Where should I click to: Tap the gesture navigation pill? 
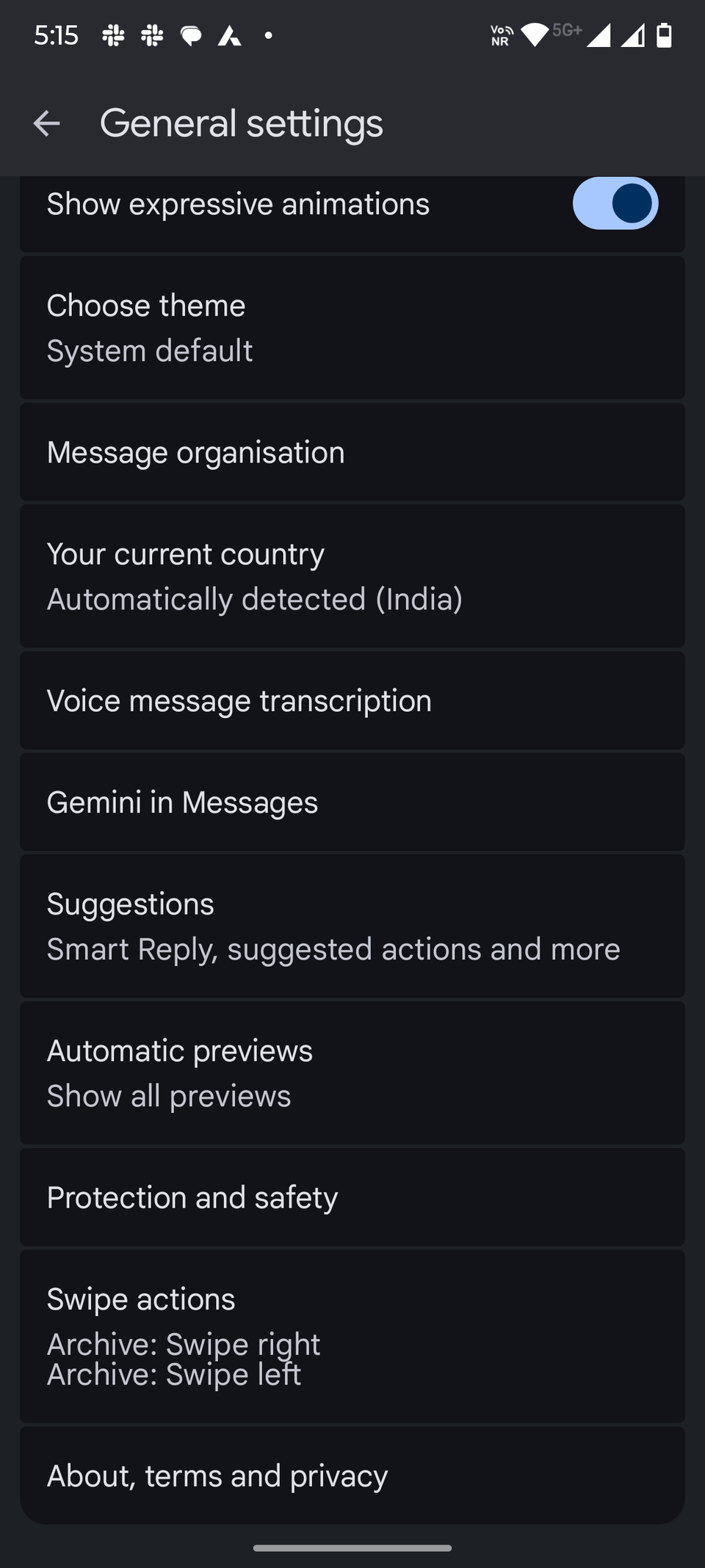pos(352,1547)
